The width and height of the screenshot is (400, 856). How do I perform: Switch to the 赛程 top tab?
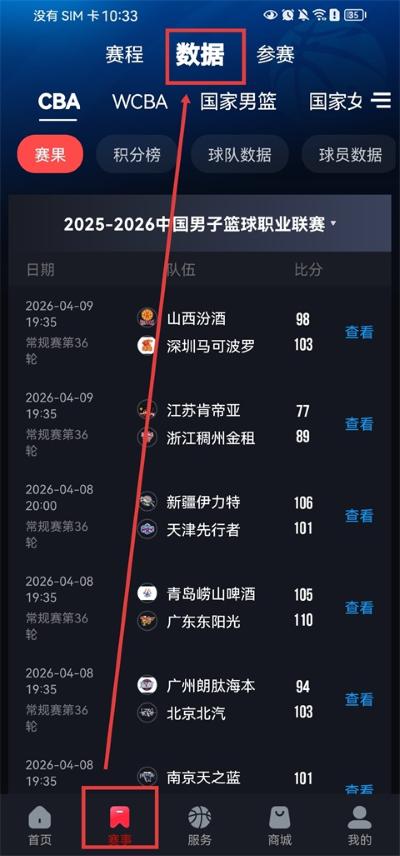[124, 55]
